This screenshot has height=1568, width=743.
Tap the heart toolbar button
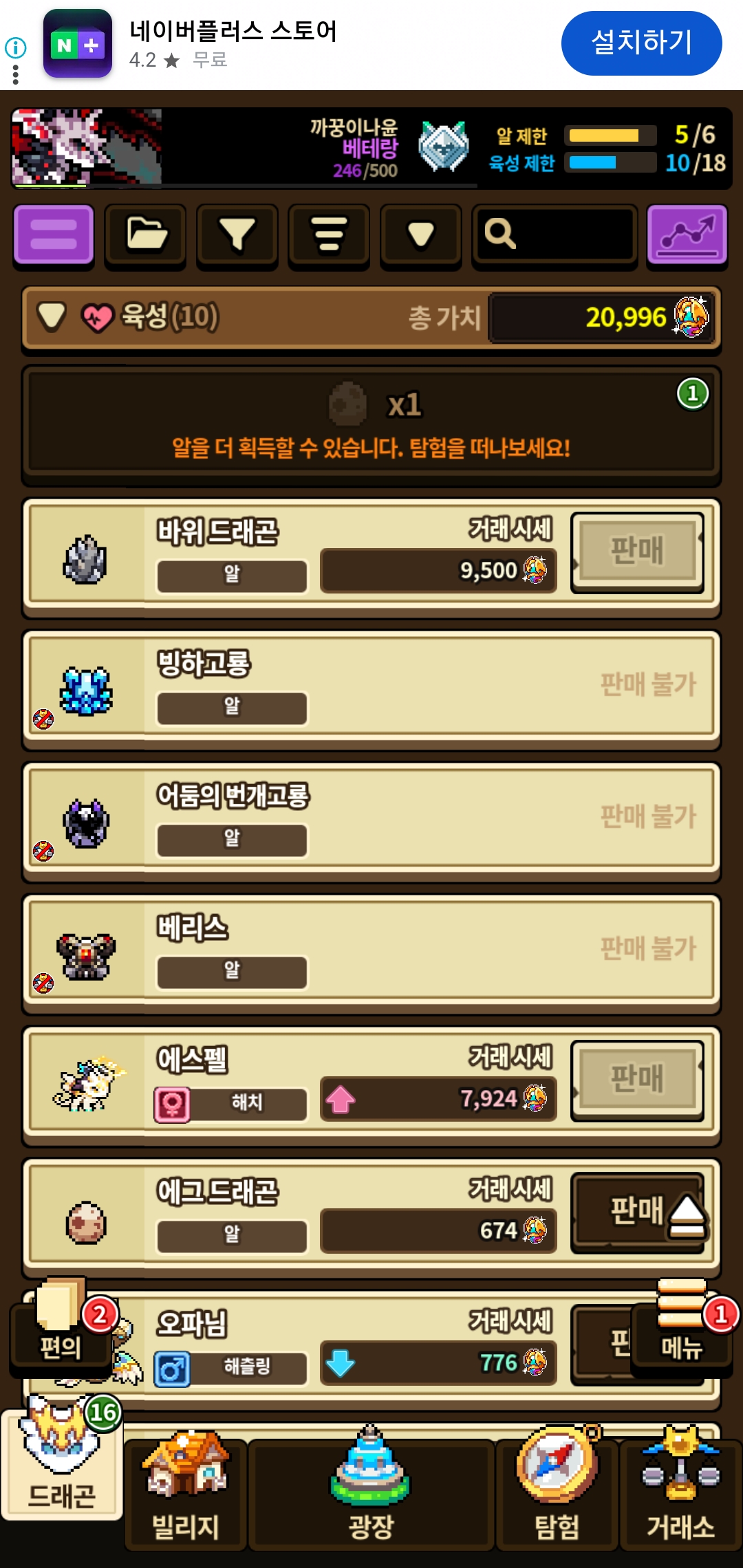click(420, 235)
